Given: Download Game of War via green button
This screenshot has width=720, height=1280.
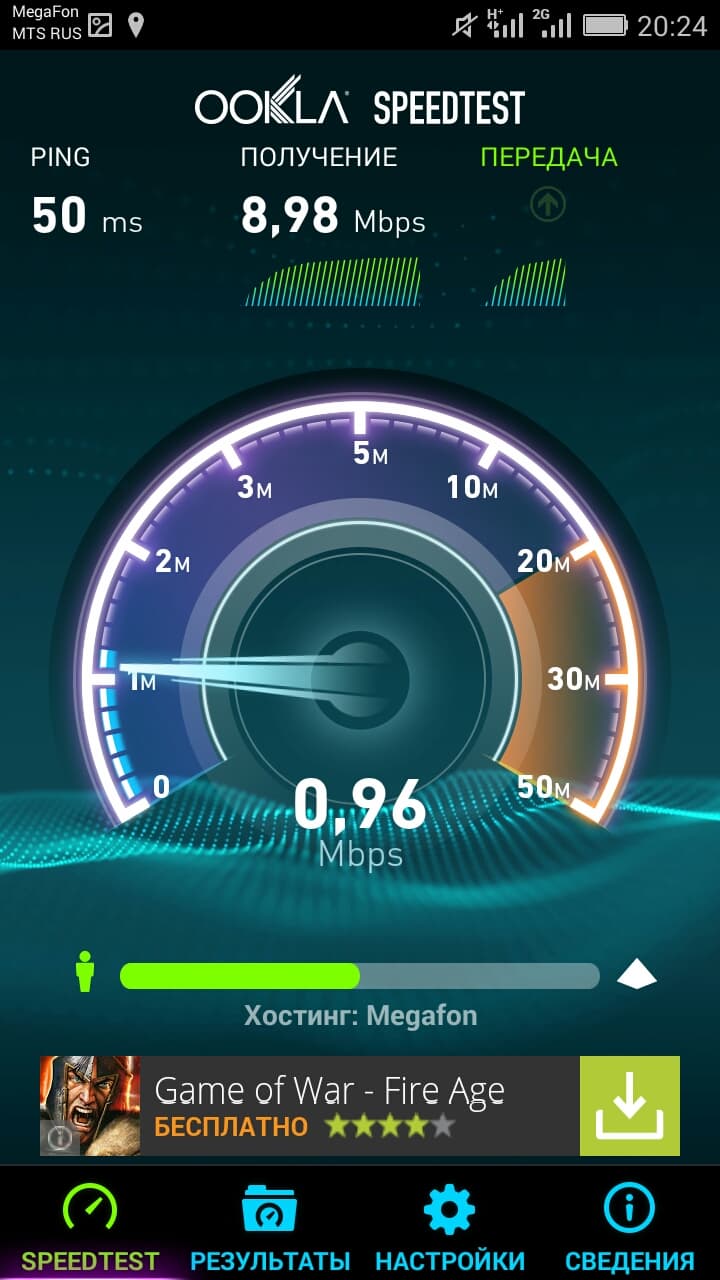Looking at the screenshot, I should click(x=629, y=1105).
